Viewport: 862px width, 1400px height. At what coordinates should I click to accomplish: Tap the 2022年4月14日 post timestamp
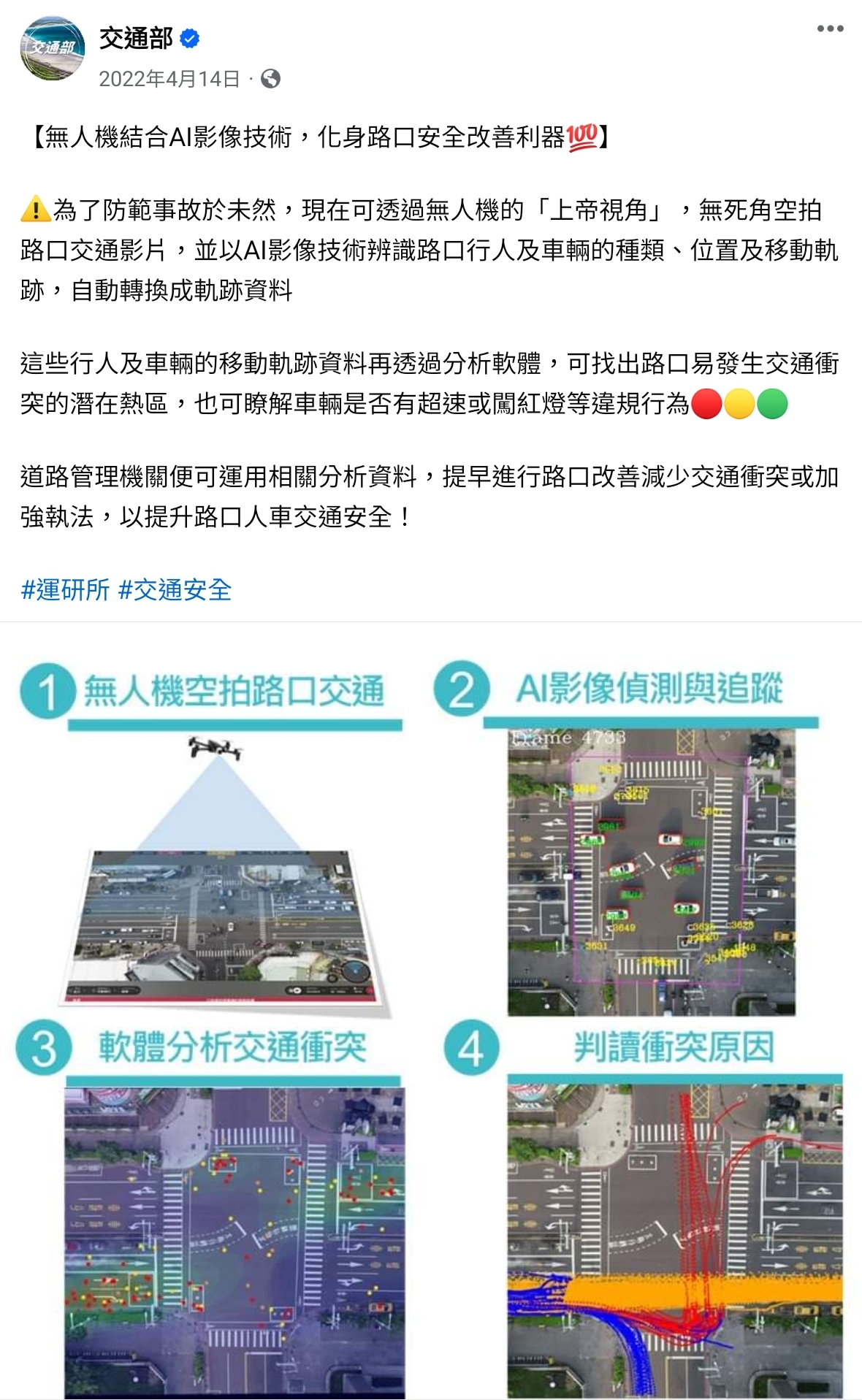169,79
